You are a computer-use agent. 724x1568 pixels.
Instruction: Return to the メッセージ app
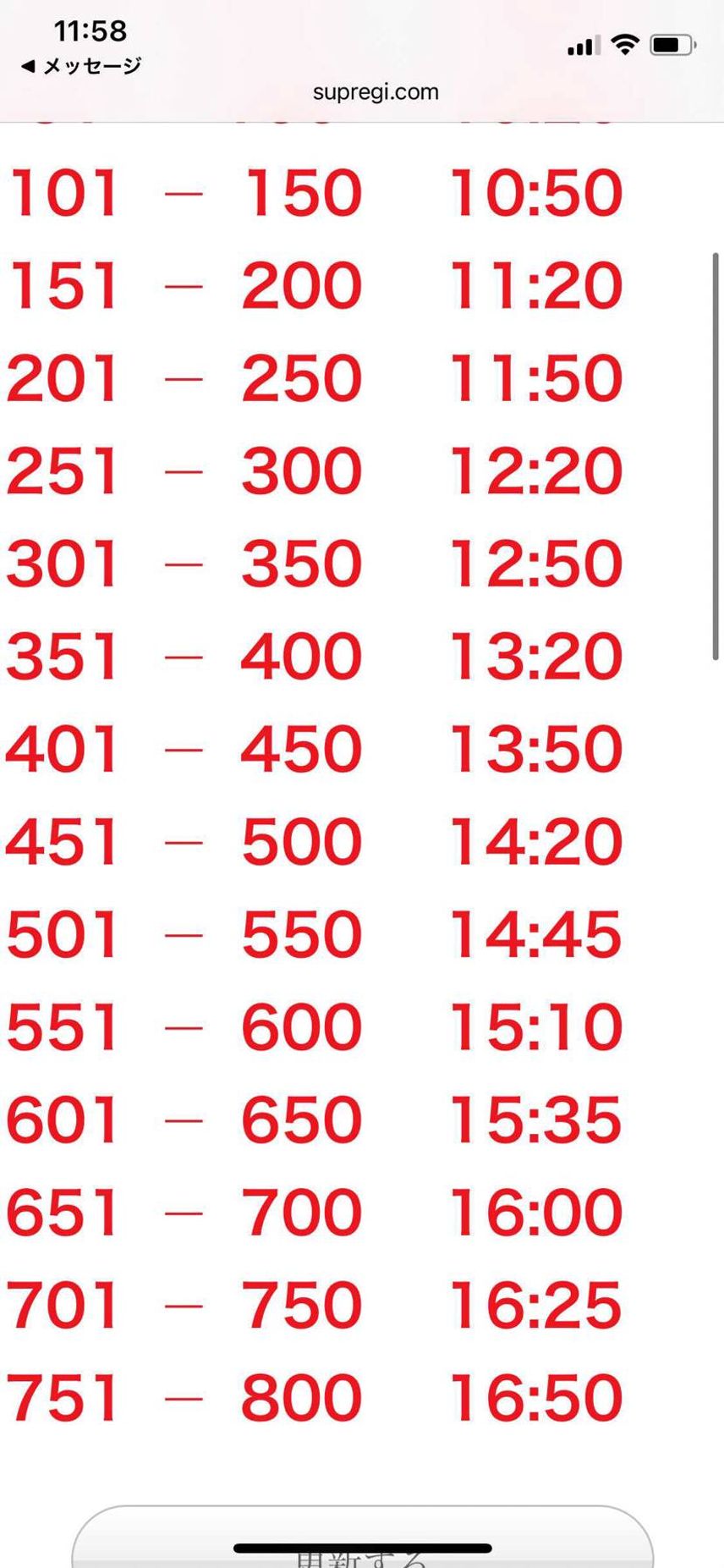point(81,66)
